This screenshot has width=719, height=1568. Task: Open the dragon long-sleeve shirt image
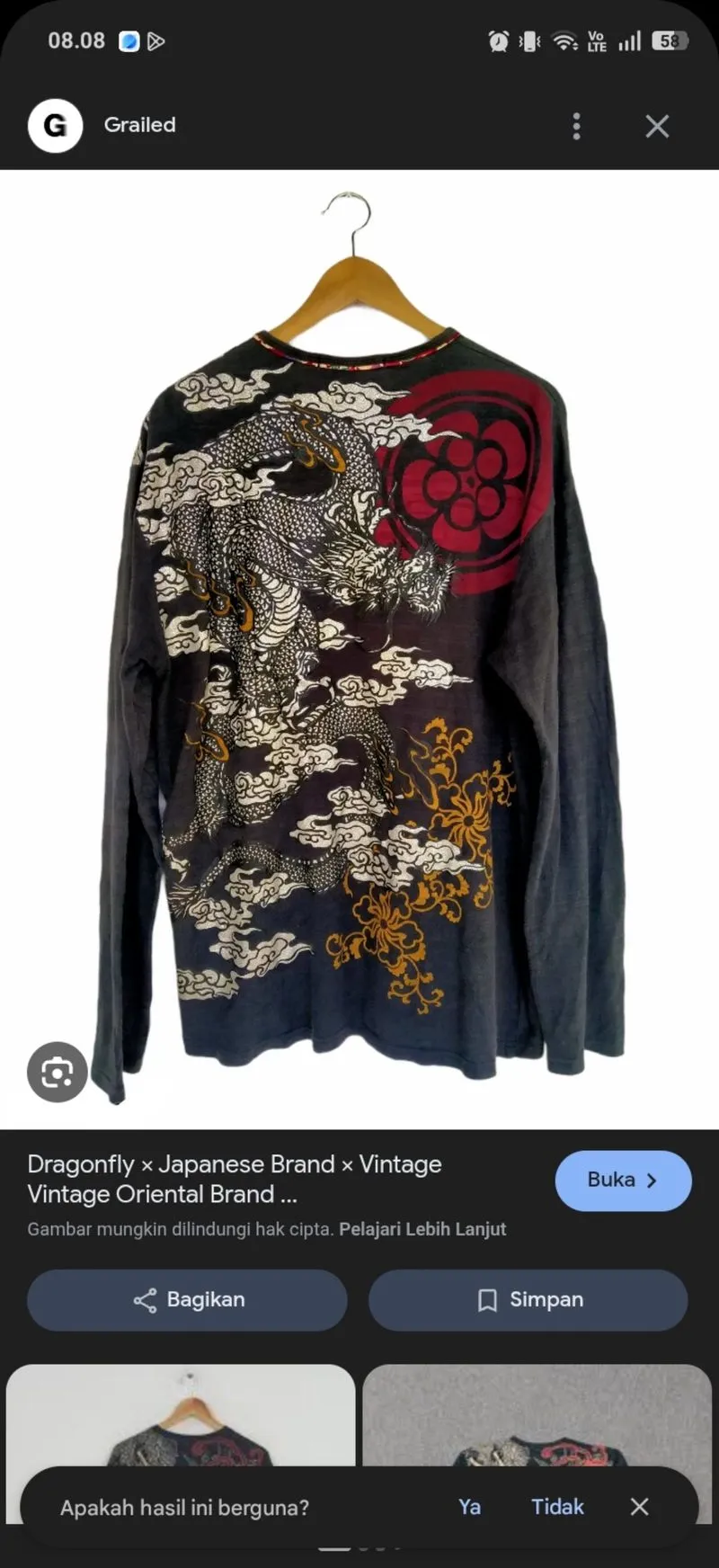tap(359, 649)
